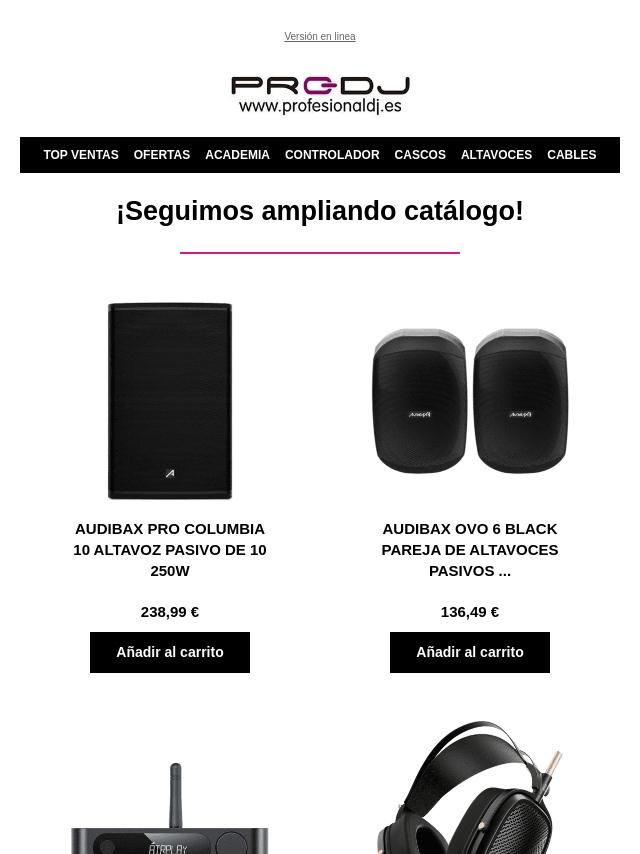
Task: View the ALTAVOCES category
Action: (496, 155)
